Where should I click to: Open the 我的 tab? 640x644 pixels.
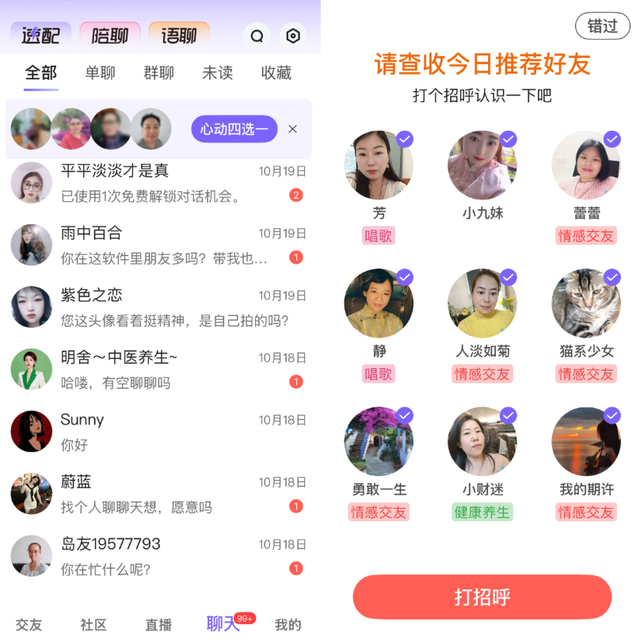tap(288, 625)
